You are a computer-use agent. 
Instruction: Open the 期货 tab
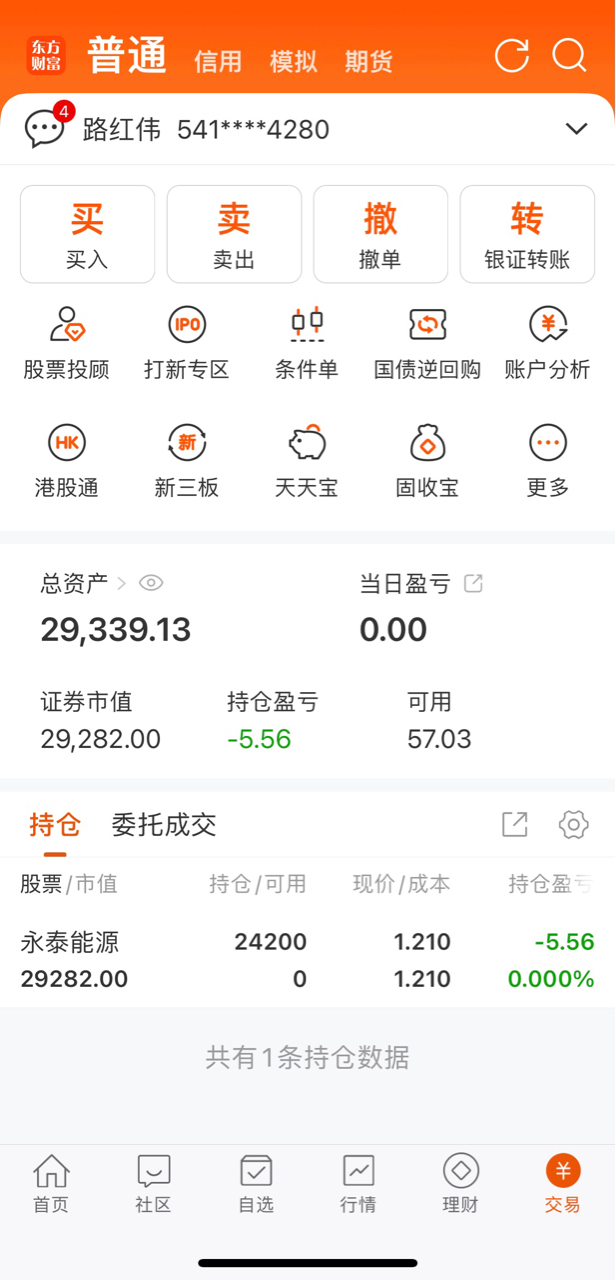point(369,61)
